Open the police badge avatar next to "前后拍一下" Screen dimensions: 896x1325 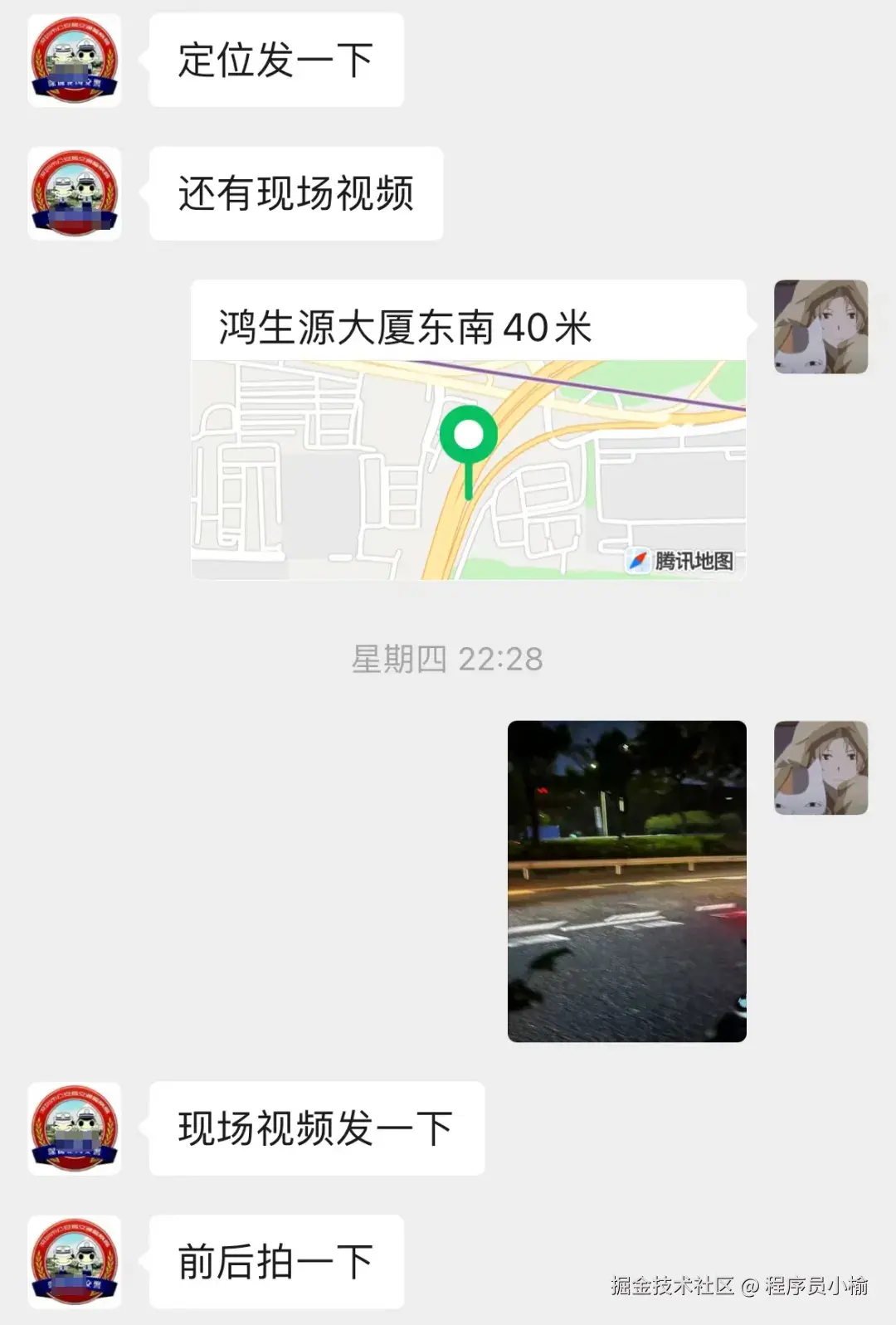tap(74, 1259)
